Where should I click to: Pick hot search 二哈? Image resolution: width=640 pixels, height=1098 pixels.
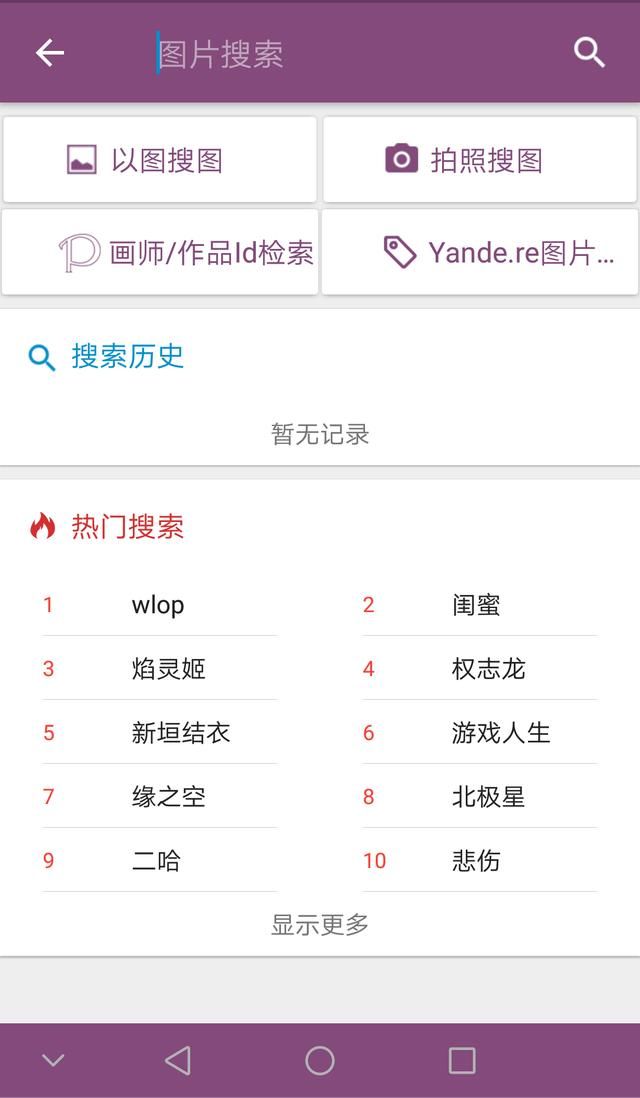pos(156,861)
